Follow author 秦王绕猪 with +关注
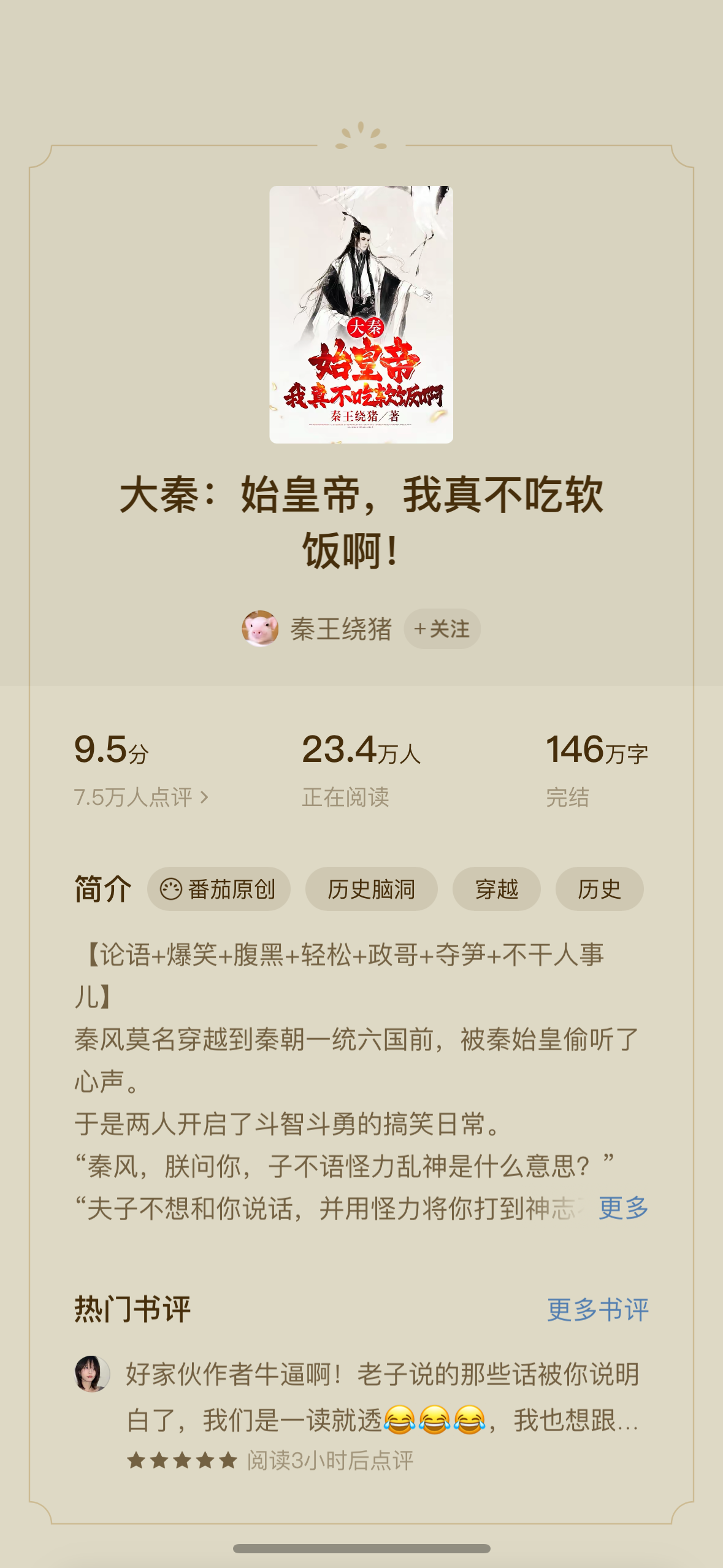 pyautogui.click(x=442, y=629)
